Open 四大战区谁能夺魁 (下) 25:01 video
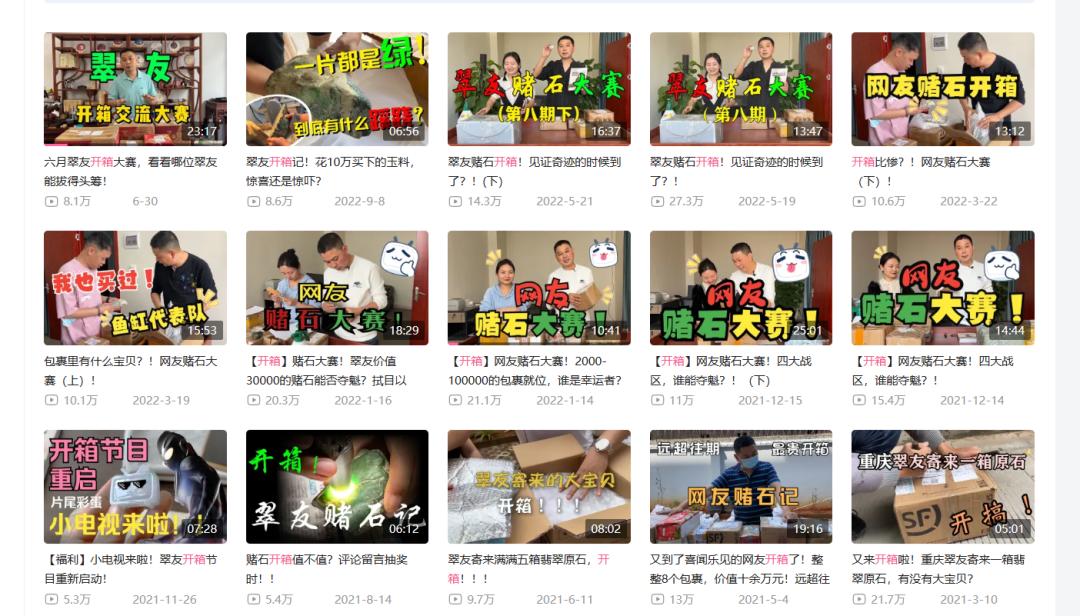 click(x=741, y=288)
